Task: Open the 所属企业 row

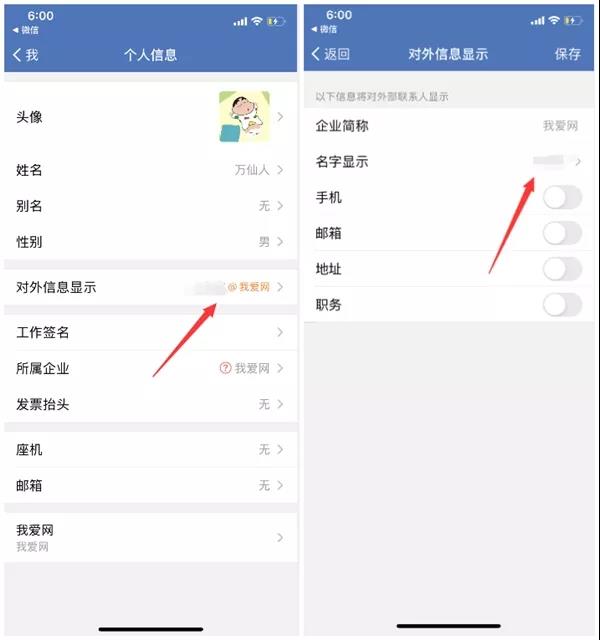Action: click(x=150, y=368)
